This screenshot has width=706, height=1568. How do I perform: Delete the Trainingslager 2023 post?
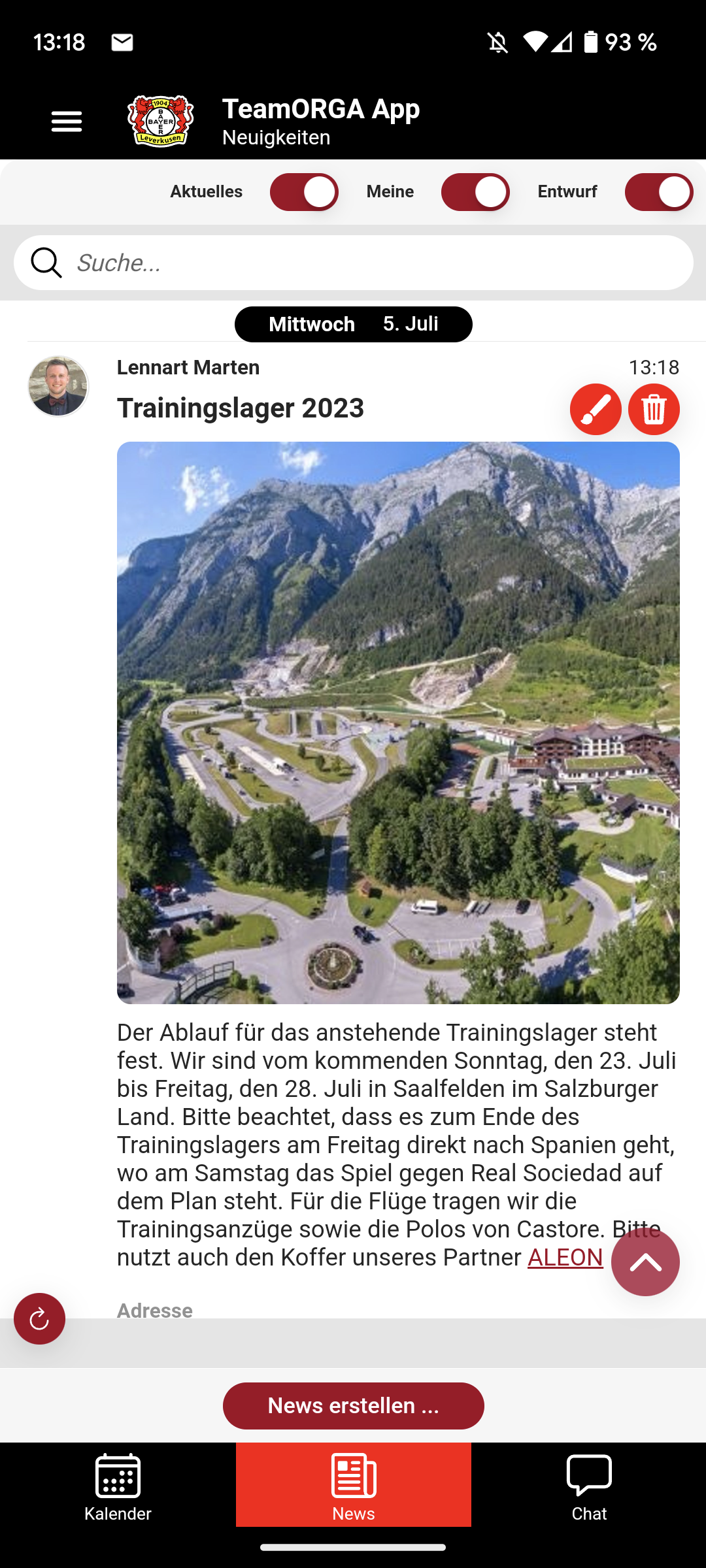(654, 410)
